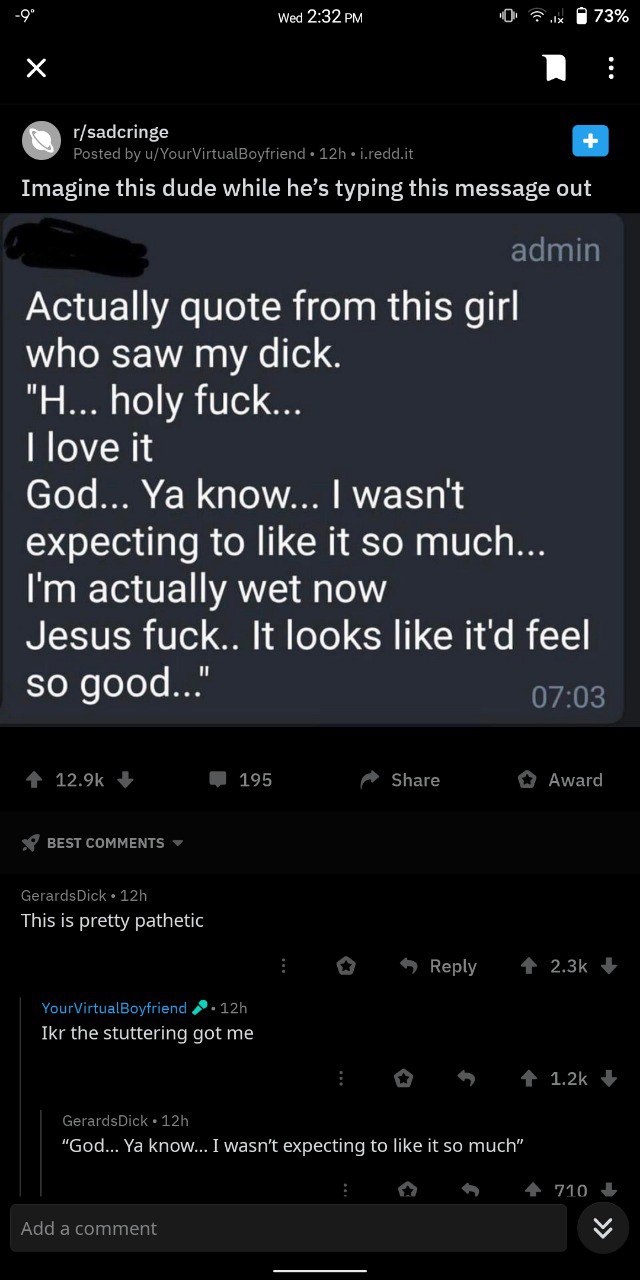This screenshot has width=640, height=1280.
Task: Upvote the "This is pretty pathetic" comment
Action: tap(529, 966)
